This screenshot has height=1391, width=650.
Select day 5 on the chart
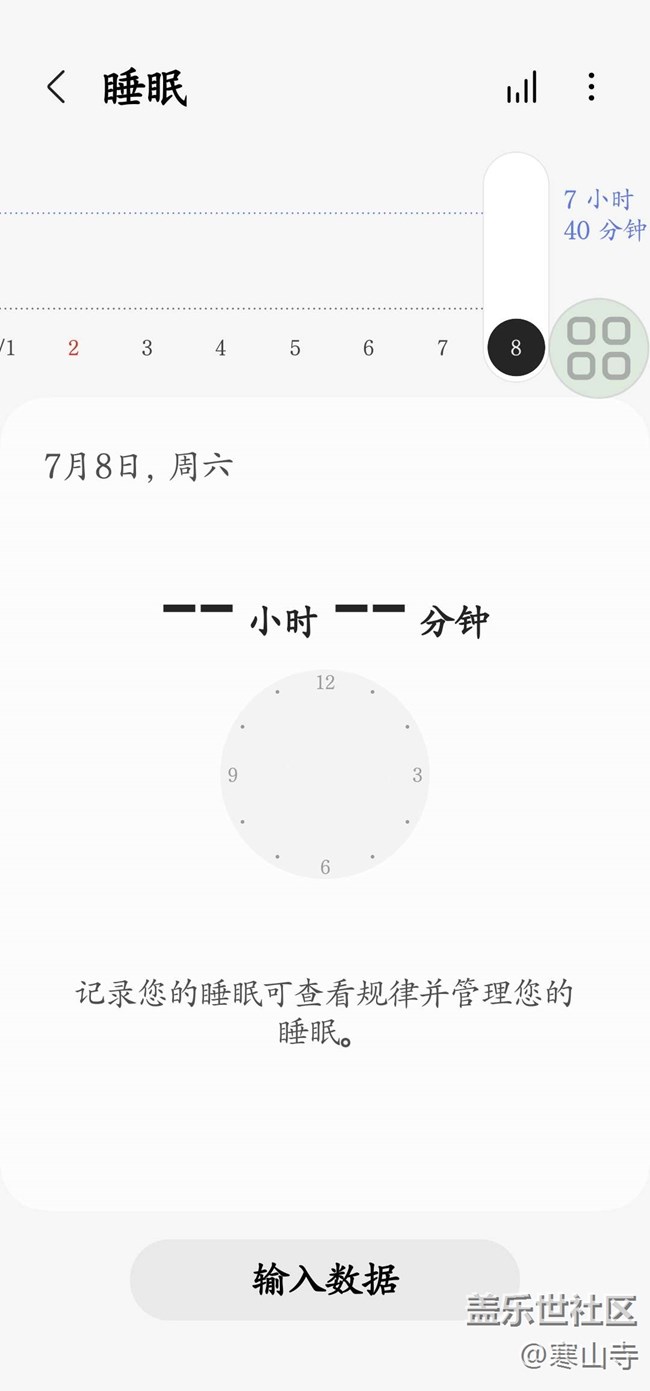(x=295, y=348)
